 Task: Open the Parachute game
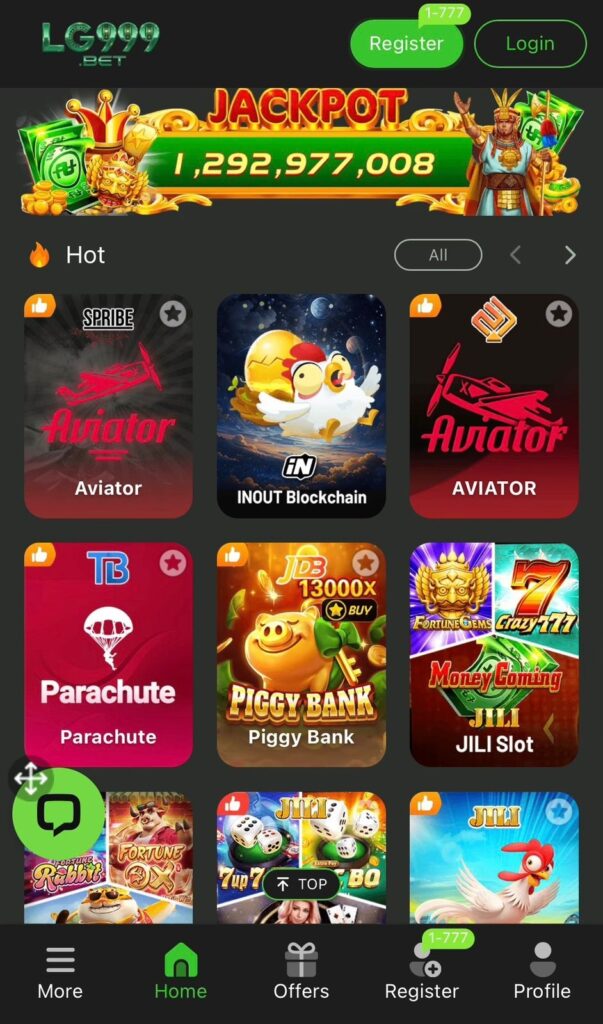click(x=108, y=655)
